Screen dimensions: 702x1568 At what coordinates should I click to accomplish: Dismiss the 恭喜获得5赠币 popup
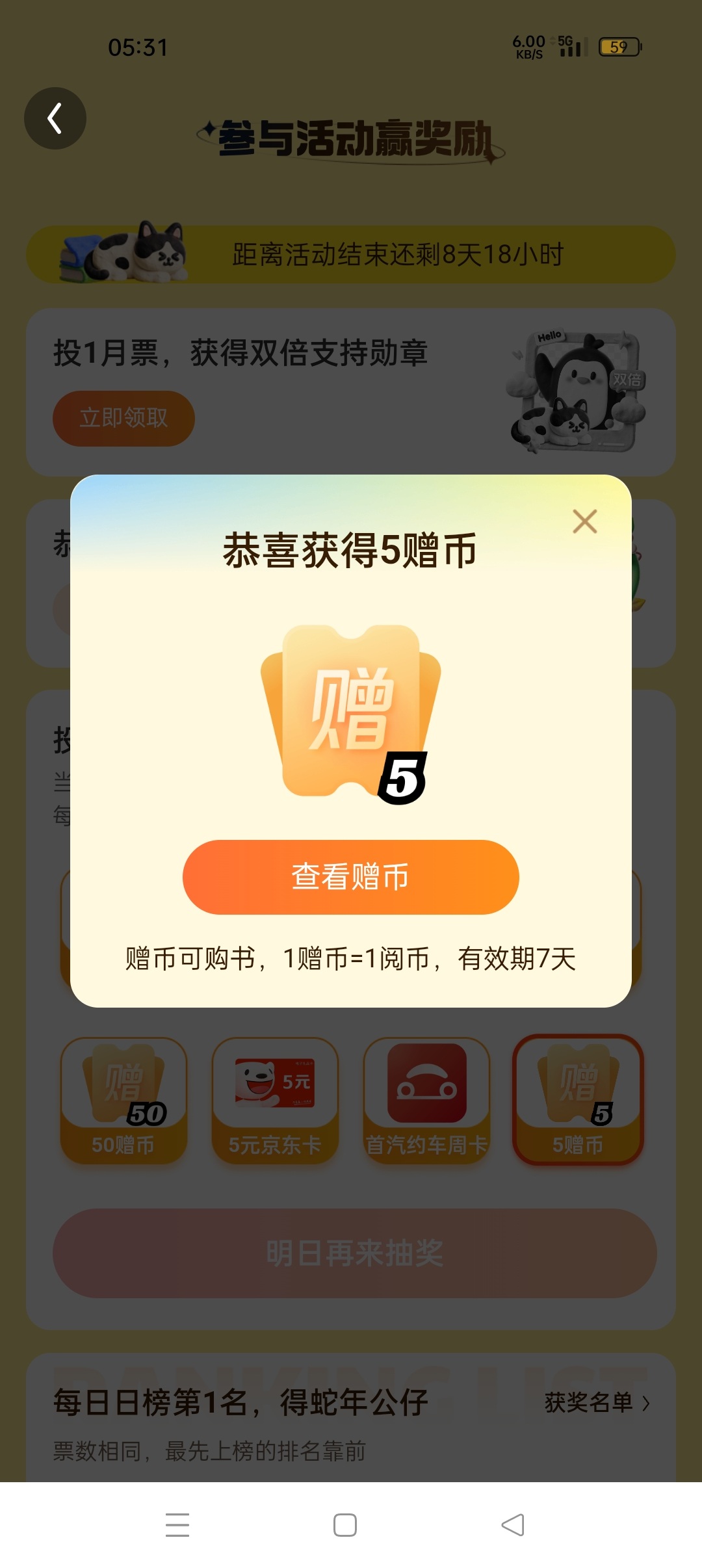coord(585,521)
